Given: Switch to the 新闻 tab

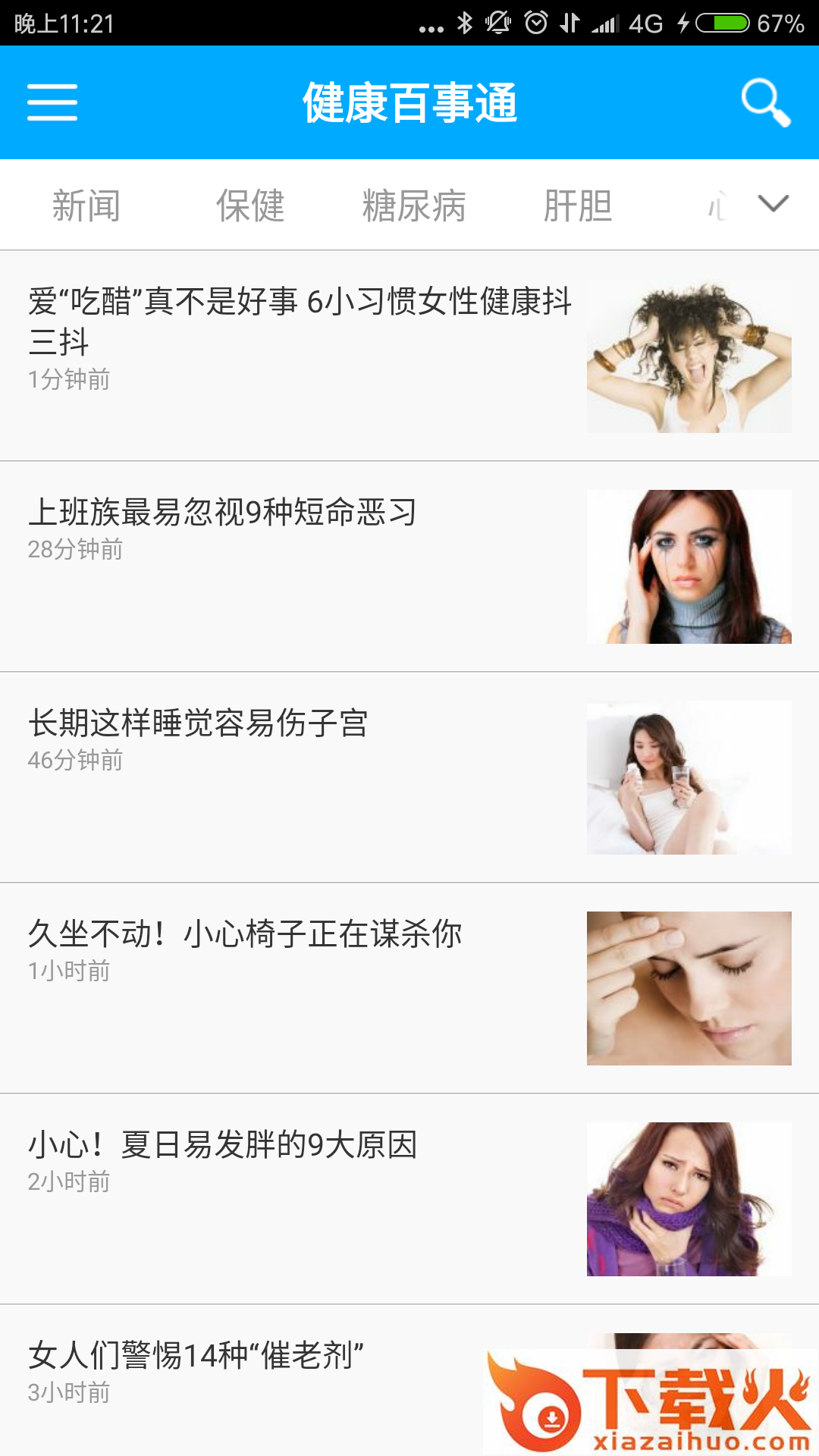Looking at the screenshot, I should coord(86,206).
